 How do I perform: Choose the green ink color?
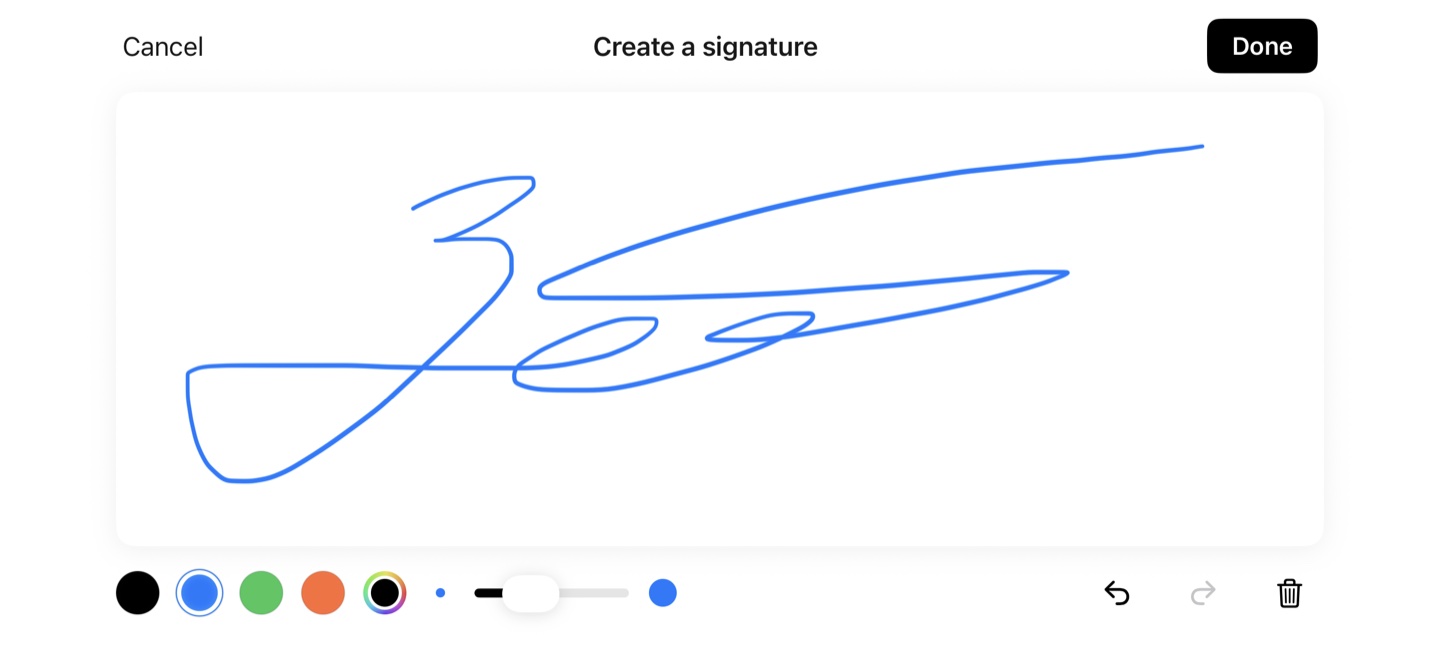261,593
